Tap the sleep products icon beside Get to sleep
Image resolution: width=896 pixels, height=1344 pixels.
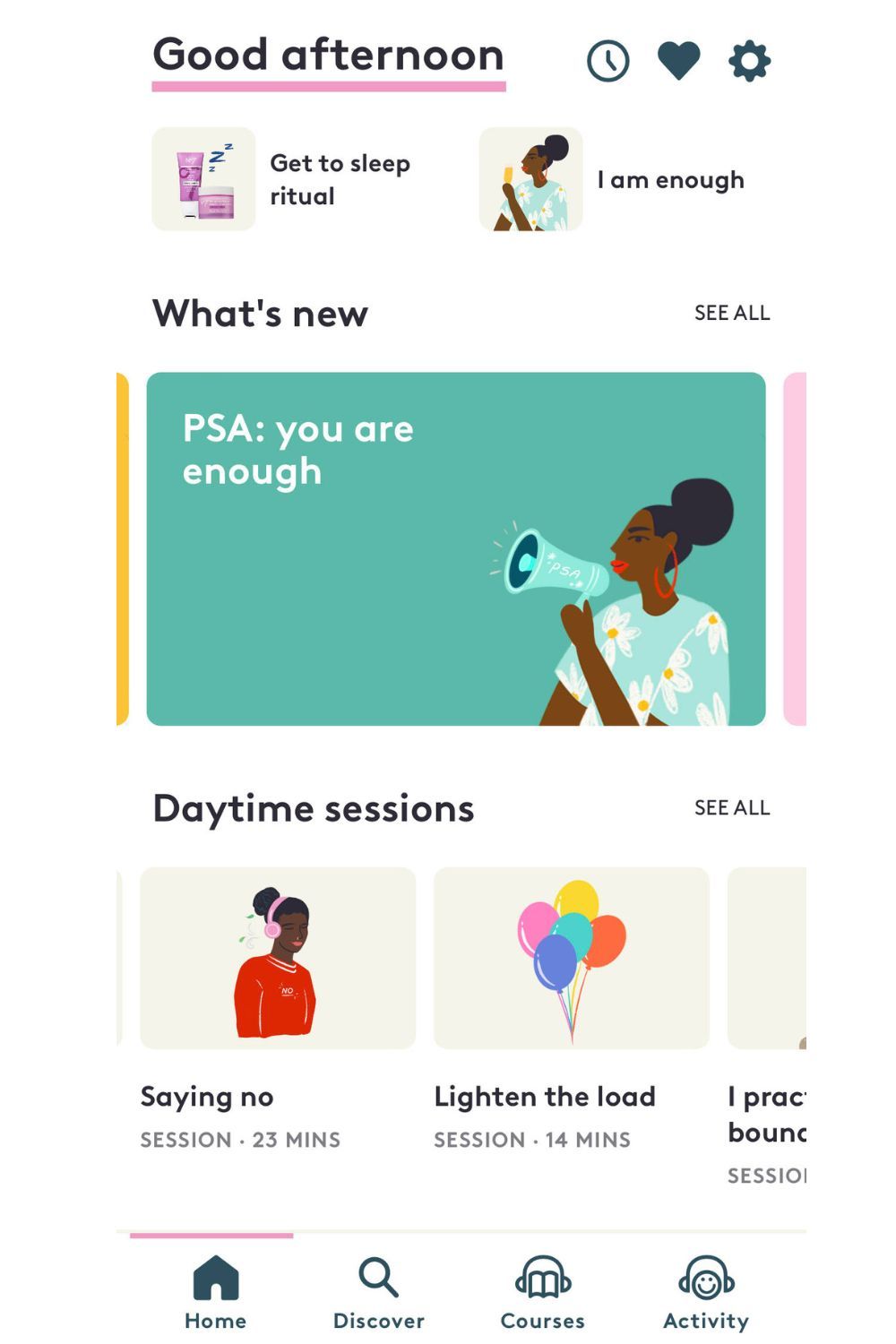coord(202,180)
